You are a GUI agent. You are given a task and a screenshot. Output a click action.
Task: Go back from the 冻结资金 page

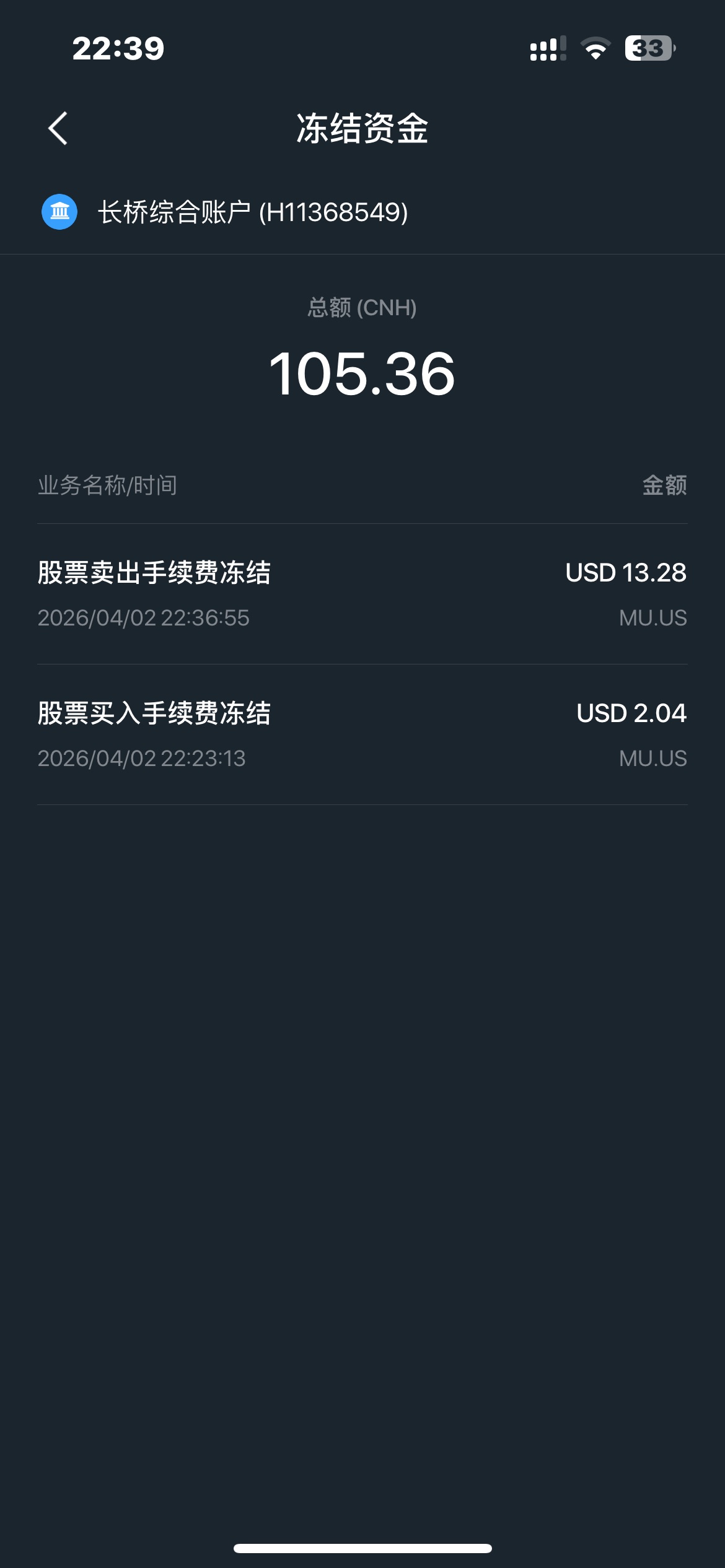58,129
